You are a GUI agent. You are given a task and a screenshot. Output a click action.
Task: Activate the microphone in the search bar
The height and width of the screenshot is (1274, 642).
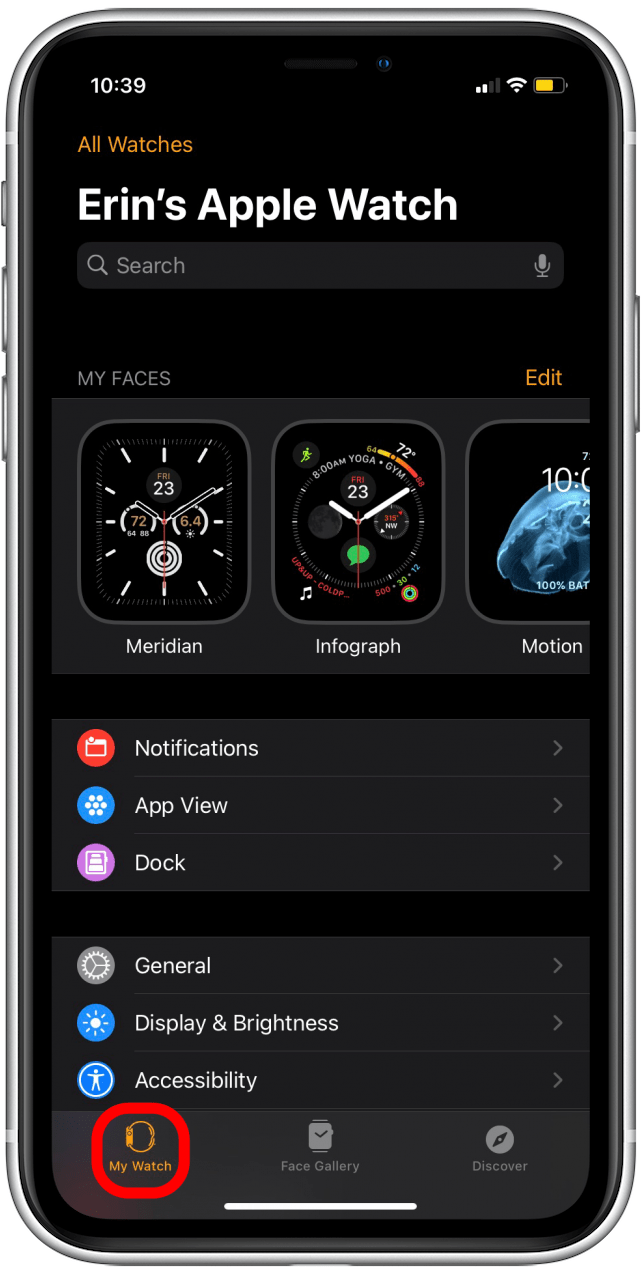coord(542,266)
